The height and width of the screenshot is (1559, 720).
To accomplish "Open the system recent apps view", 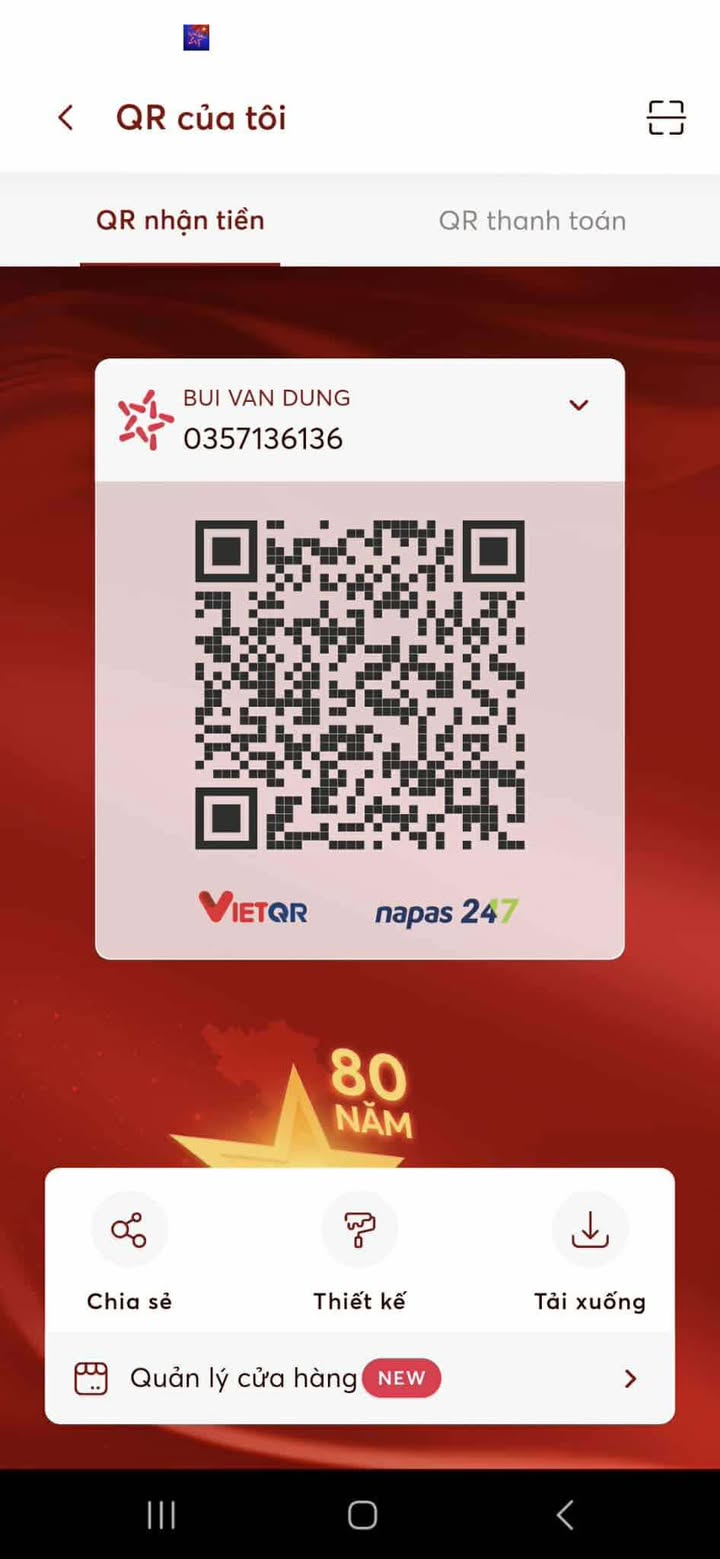I will point(161,1515).
